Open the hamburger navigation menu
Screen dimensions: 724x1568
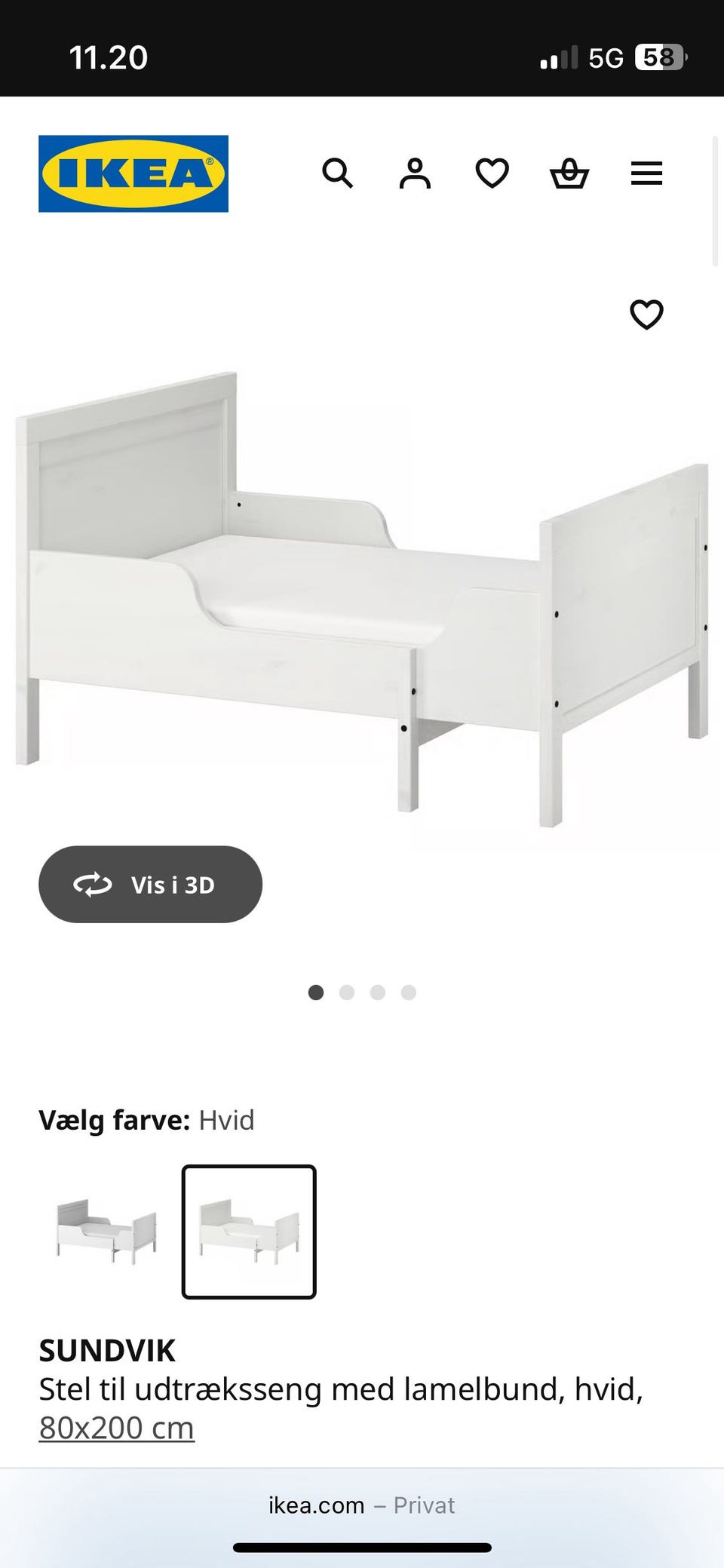coord(646,173)
